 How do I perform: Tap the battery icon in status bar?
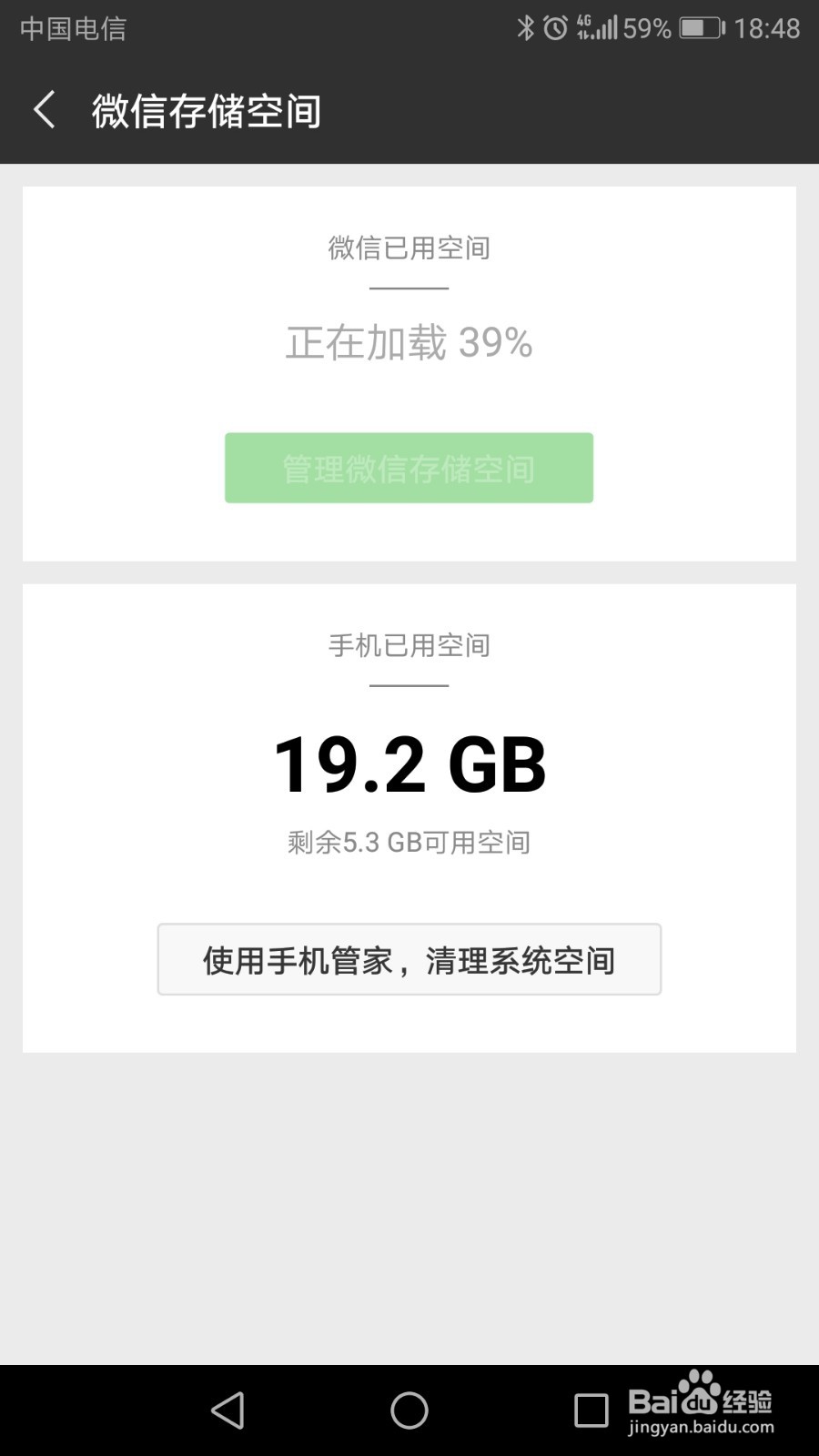coord(701,27)
